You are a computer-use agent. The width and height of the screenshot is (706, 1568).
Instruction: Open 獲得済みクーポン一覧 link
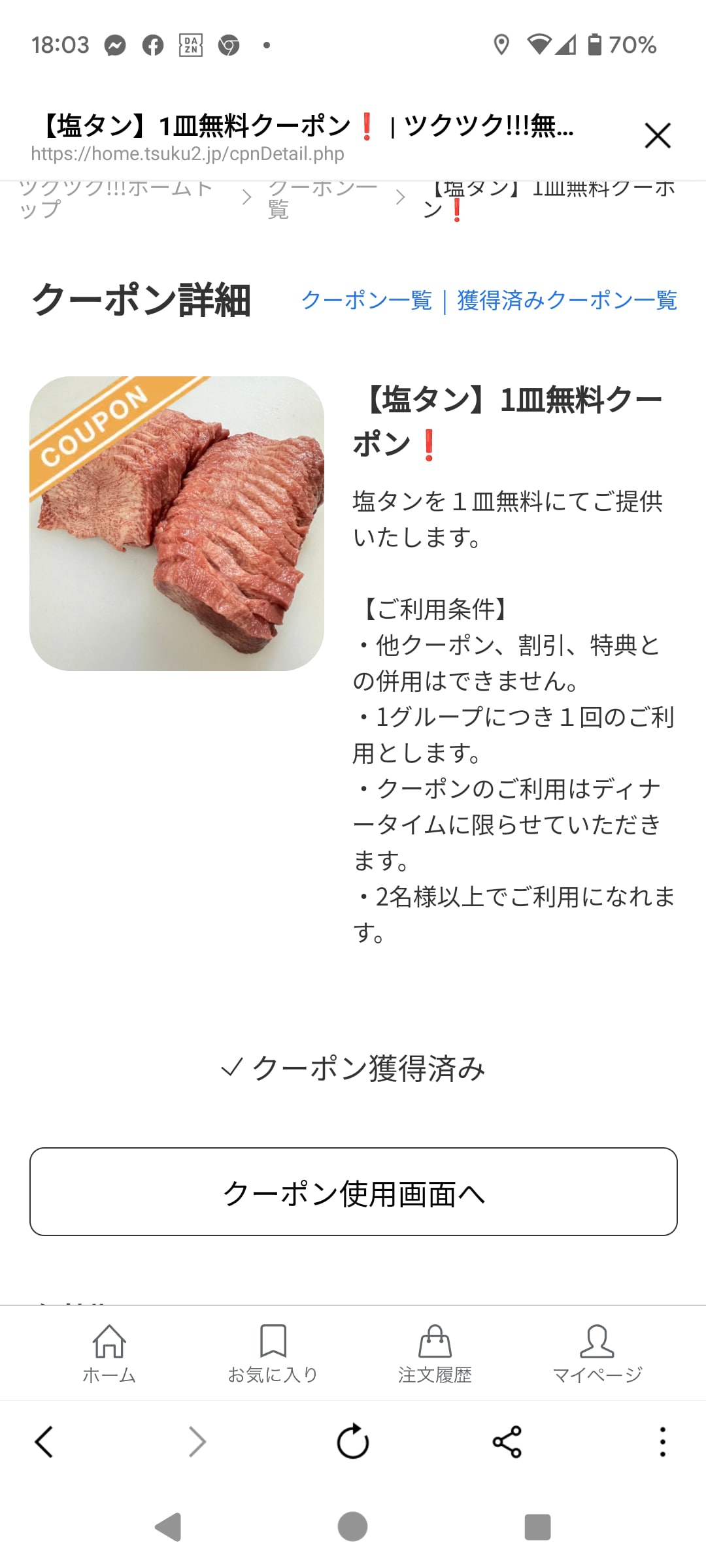click(567, 301)
